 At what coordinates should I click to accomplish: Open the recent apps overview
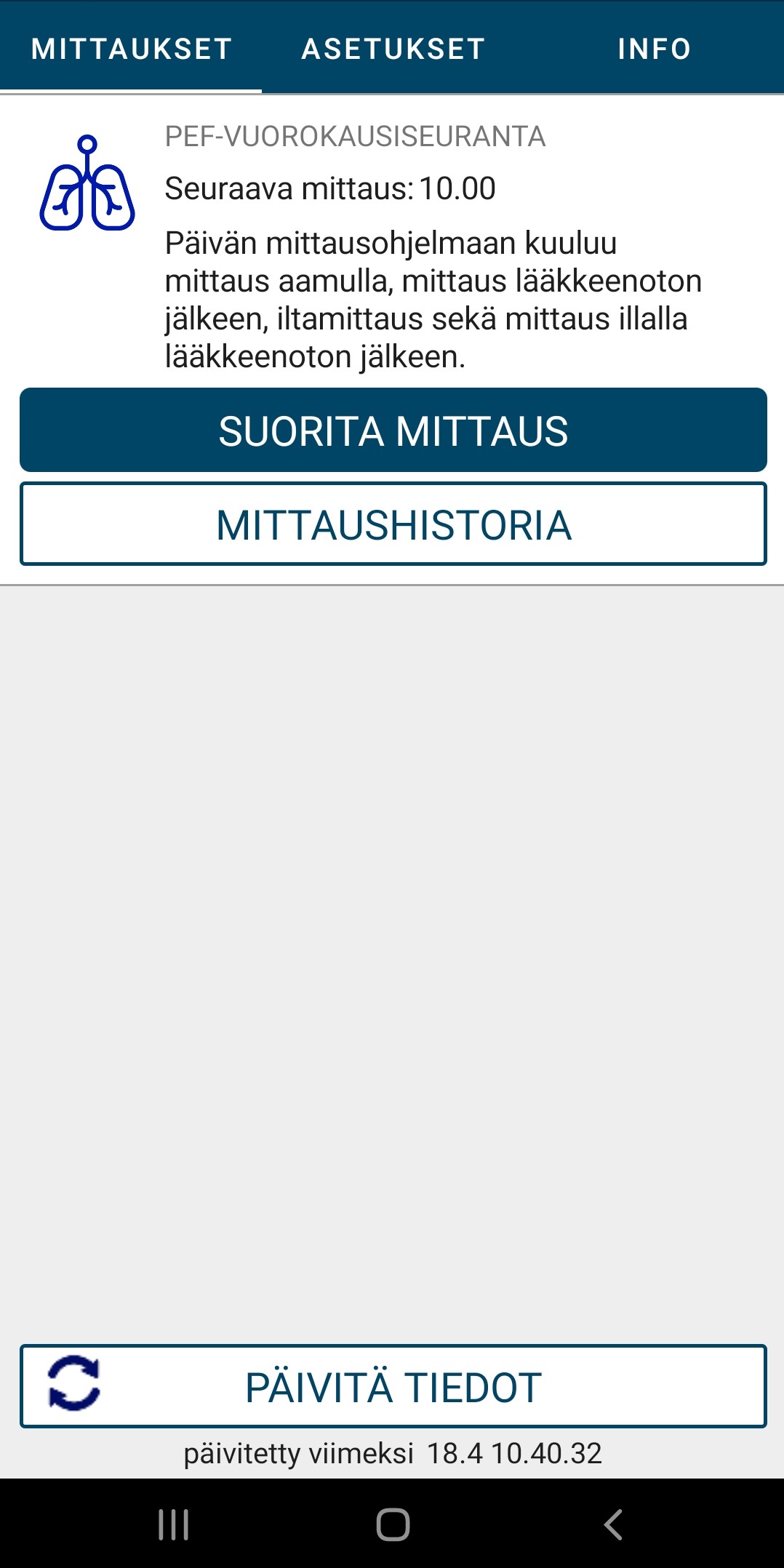click(x=173, y=1524)
